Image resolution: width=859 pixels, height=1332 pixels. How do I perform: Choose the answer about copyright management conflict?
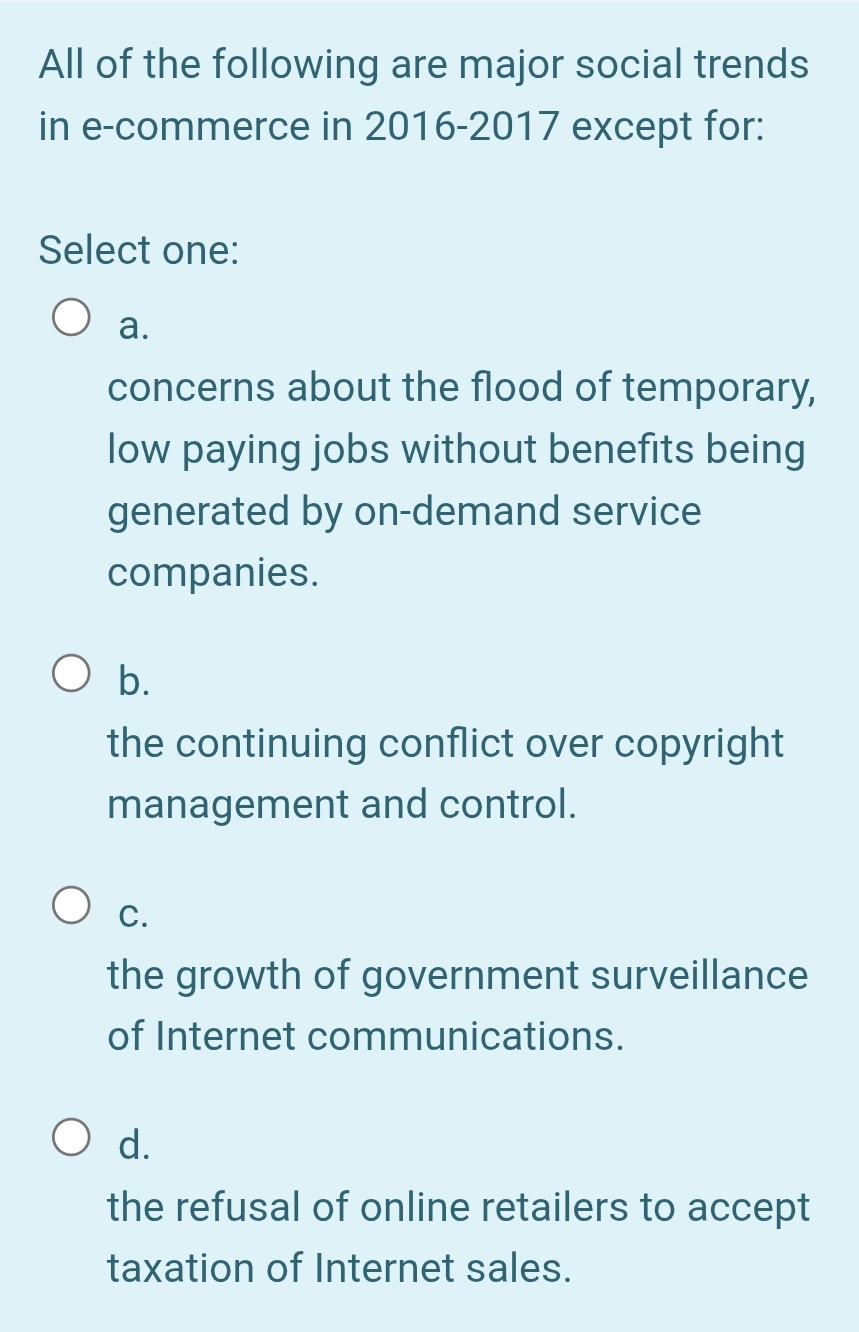pos(70,672)
